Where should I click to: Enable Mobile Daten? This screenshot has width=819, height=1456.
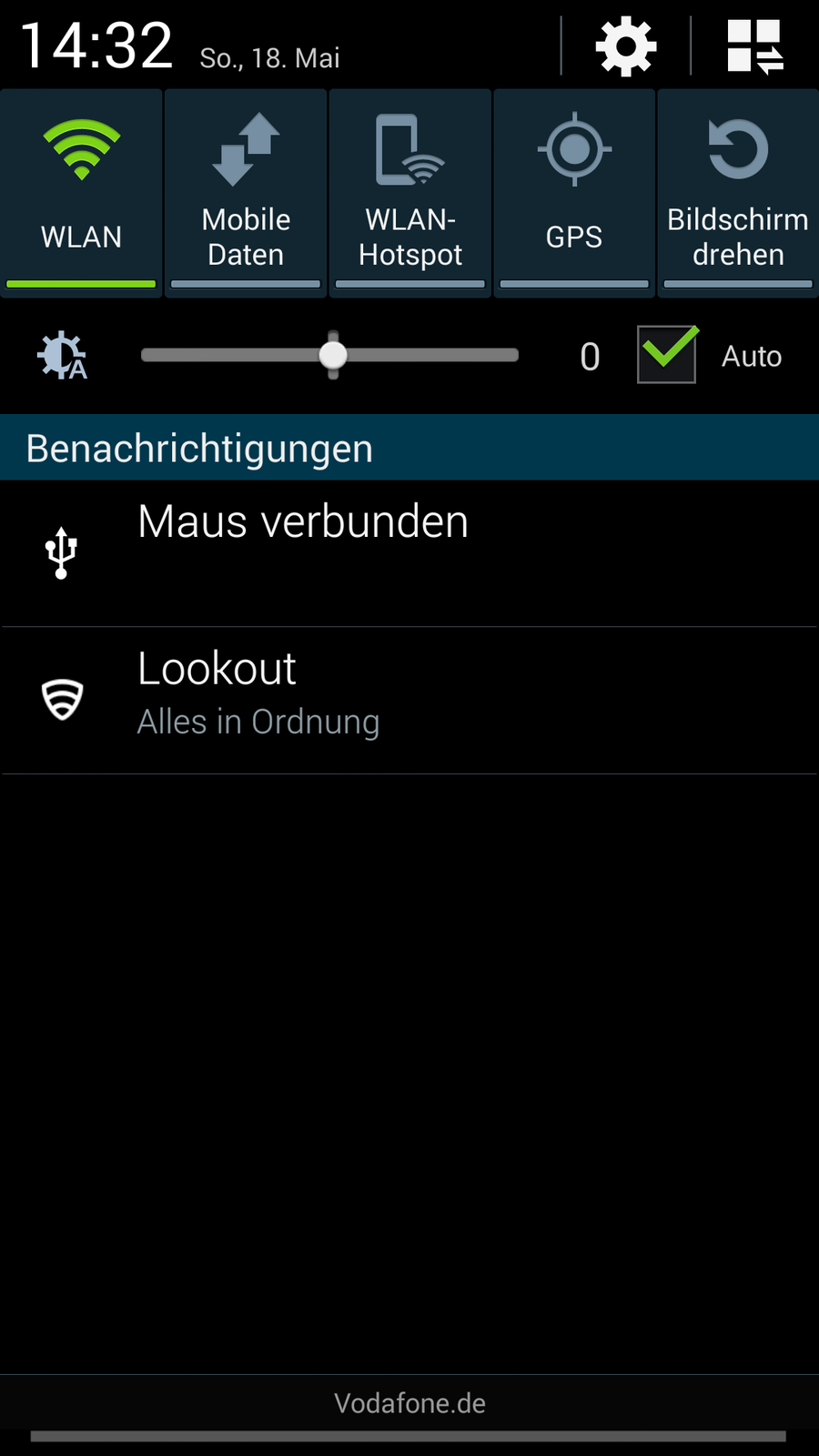coord(246,193)
